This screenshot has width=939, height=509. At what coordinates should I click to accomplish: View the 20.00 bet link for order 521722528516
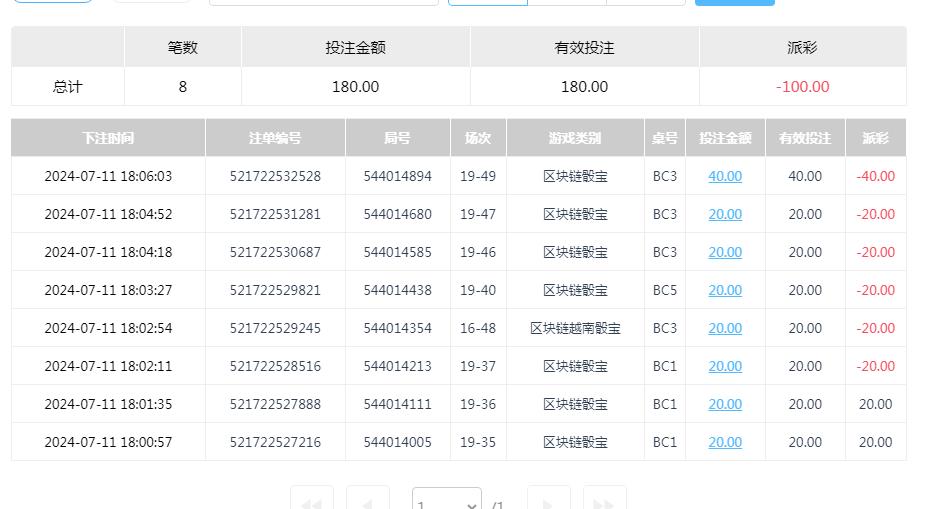(725, 366)
